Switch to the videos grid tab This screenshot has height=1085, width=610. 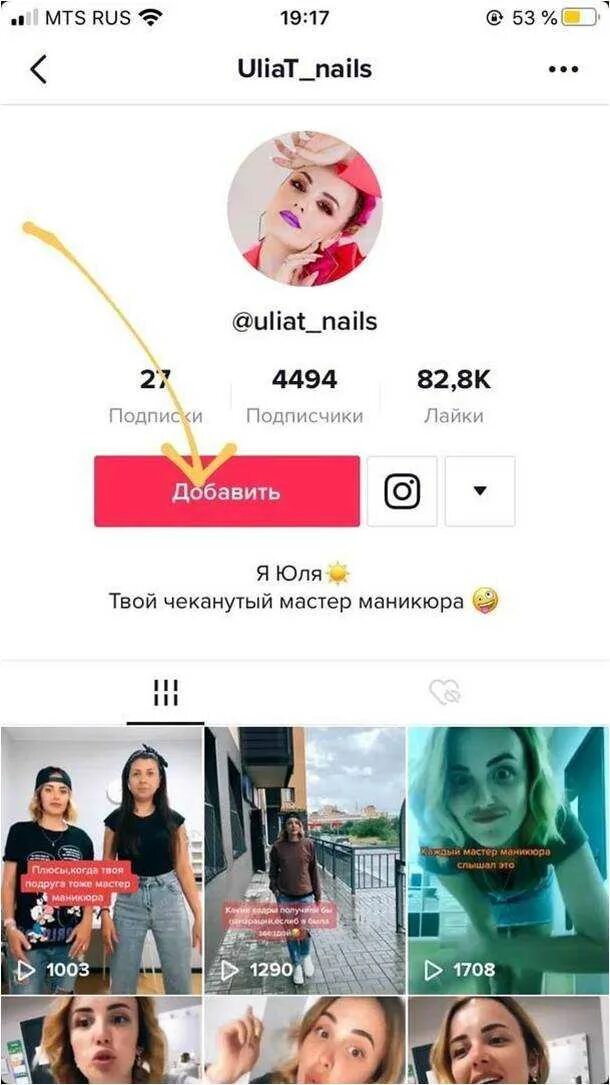(x=165, y=691)
